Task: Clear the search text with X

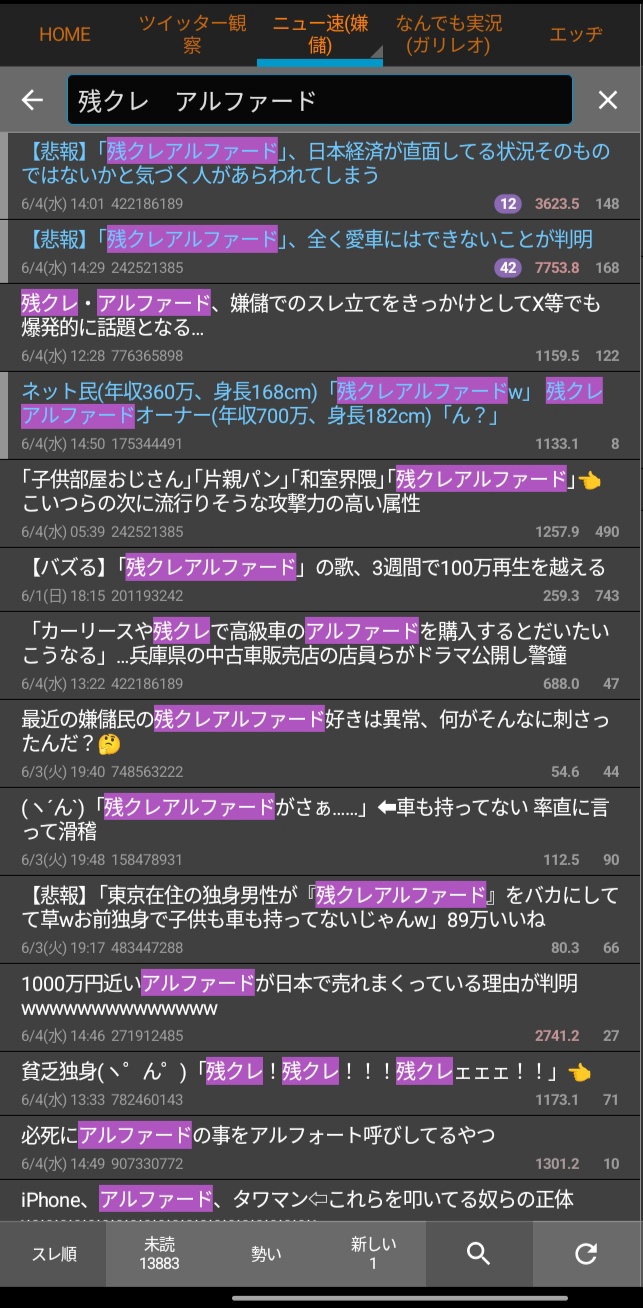Action: pyautogui.click(x=608, y=100)
